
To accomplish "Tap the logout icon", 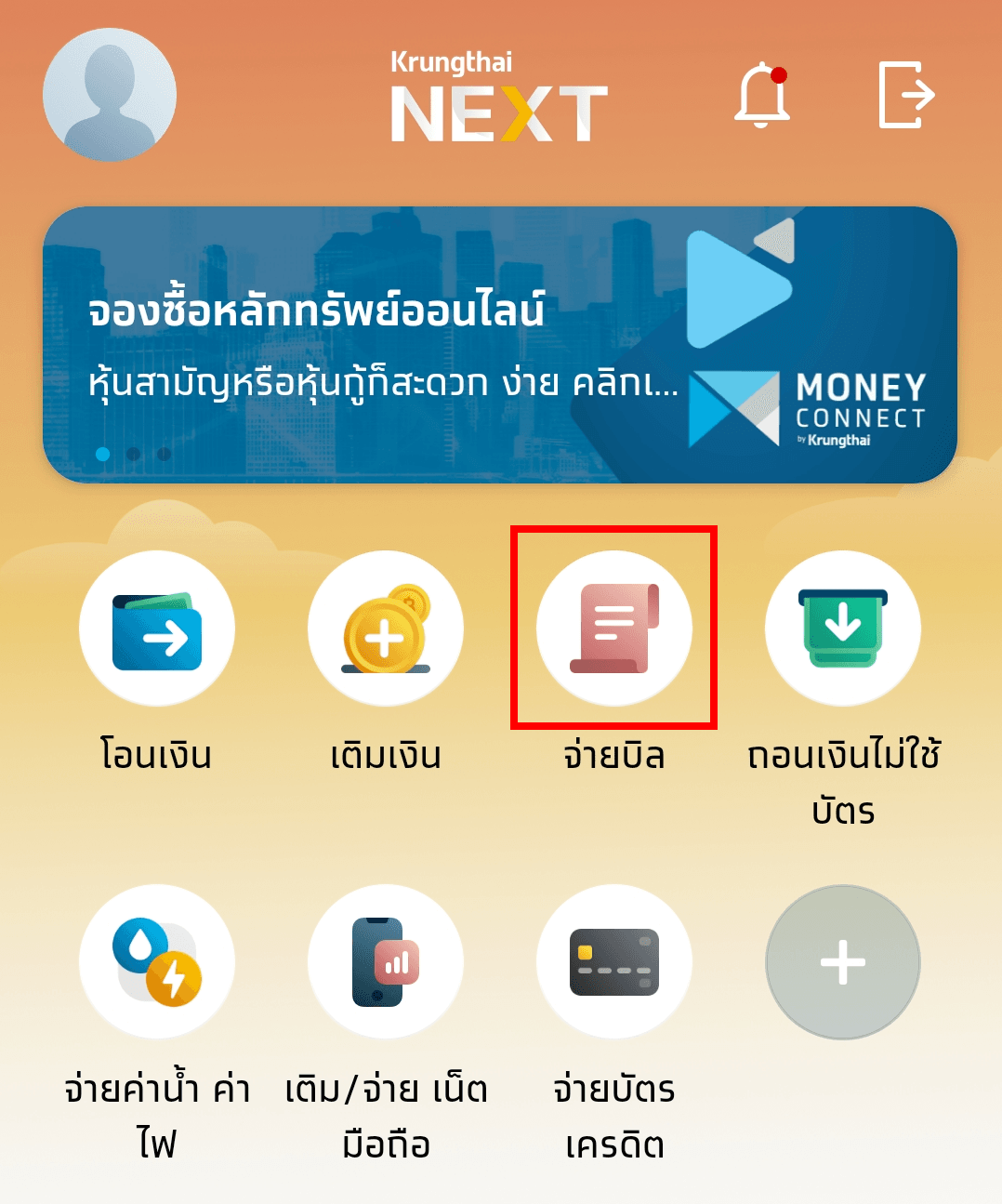I will [x=906, y=95].
